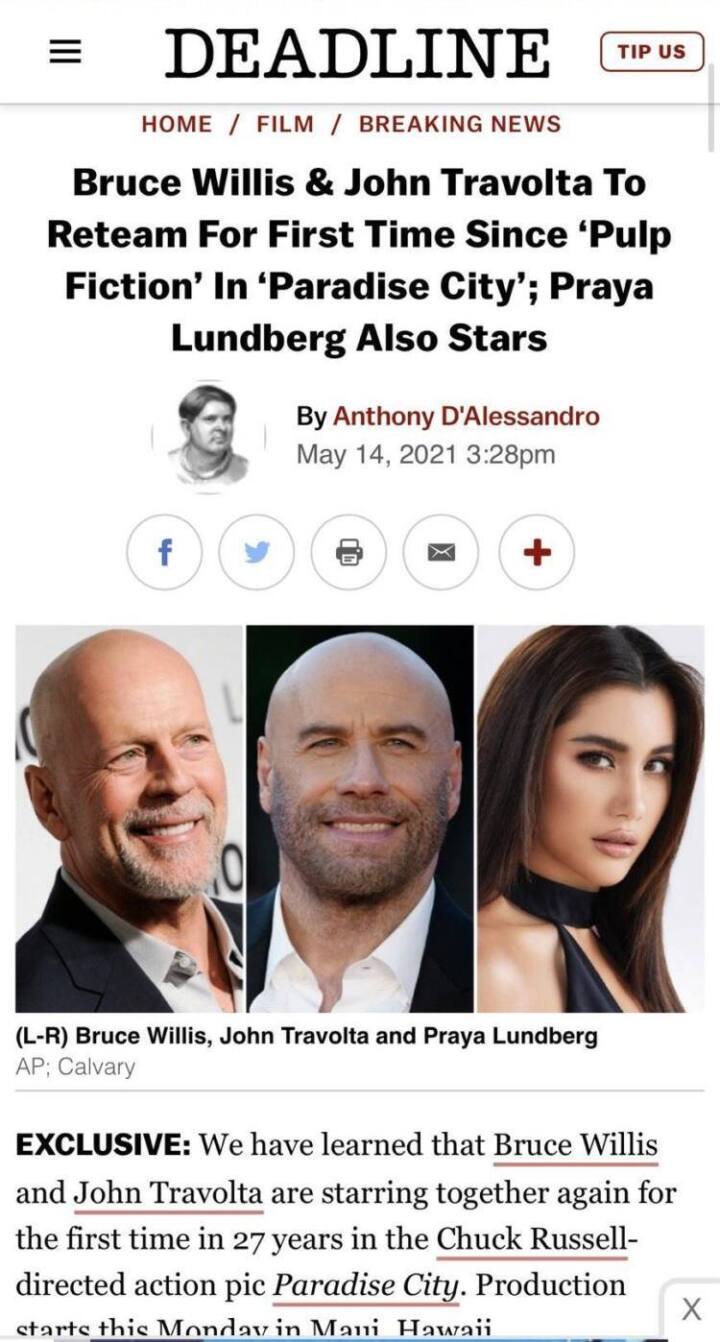Dismiss the bottom banner with X
Screen dimensions: 720x1342
point(691,1308)
